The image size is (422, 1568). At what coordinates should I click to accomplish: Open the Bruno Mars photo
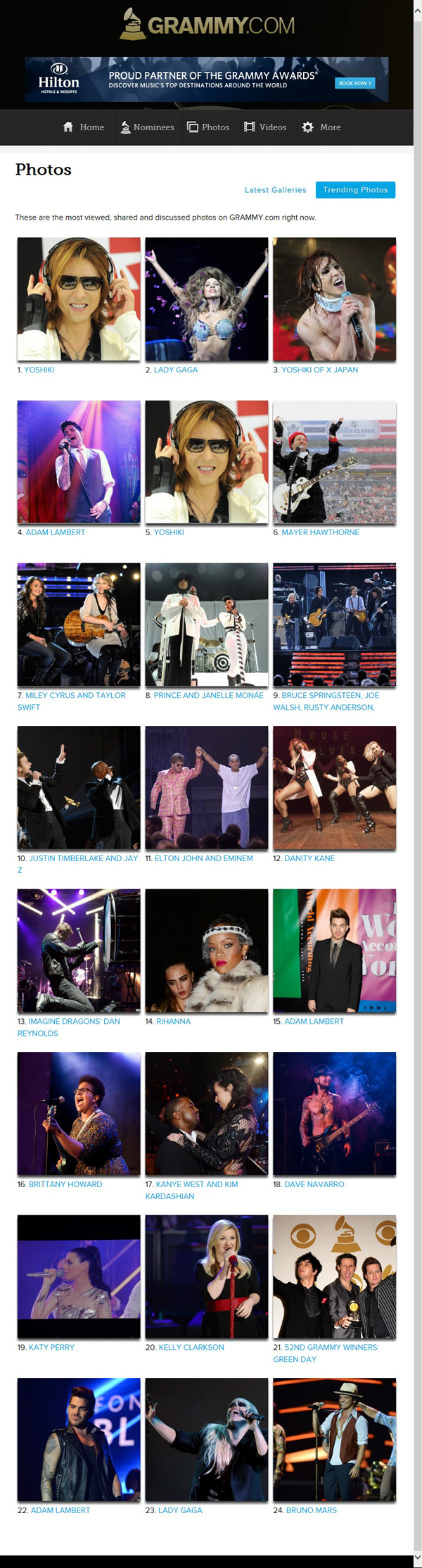point(334,1439)
